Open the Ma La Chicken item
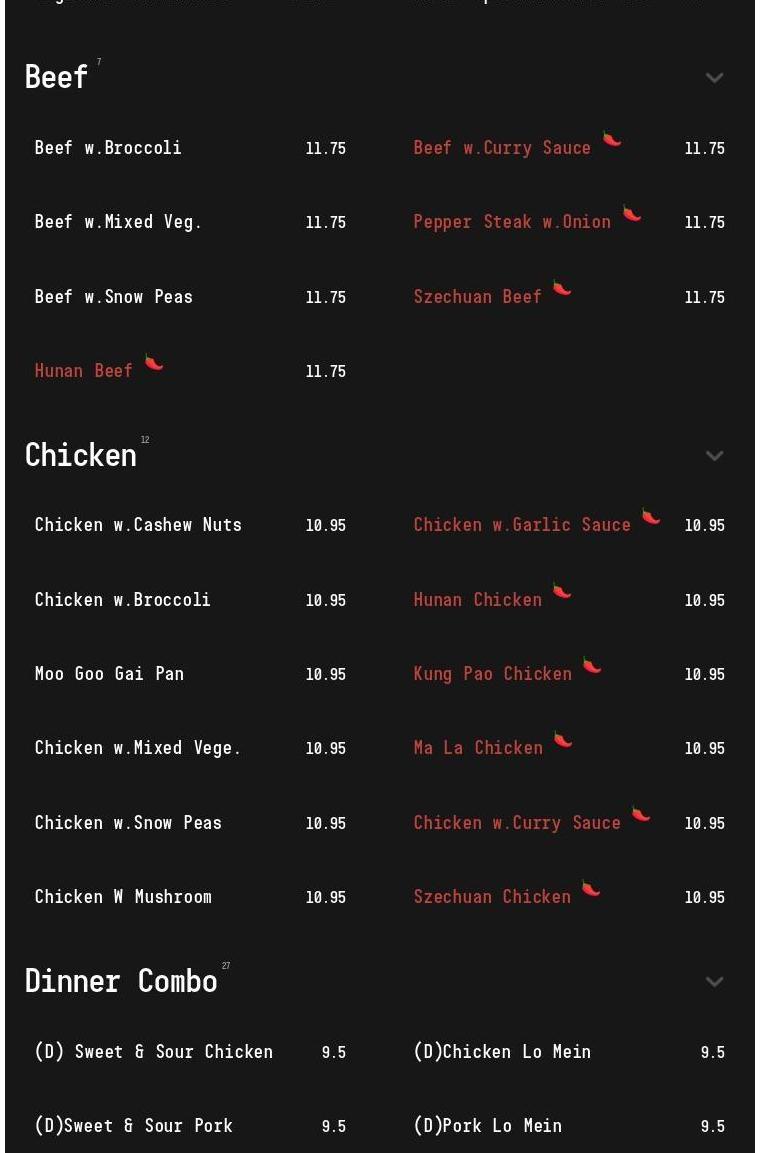 coord(478,748)
